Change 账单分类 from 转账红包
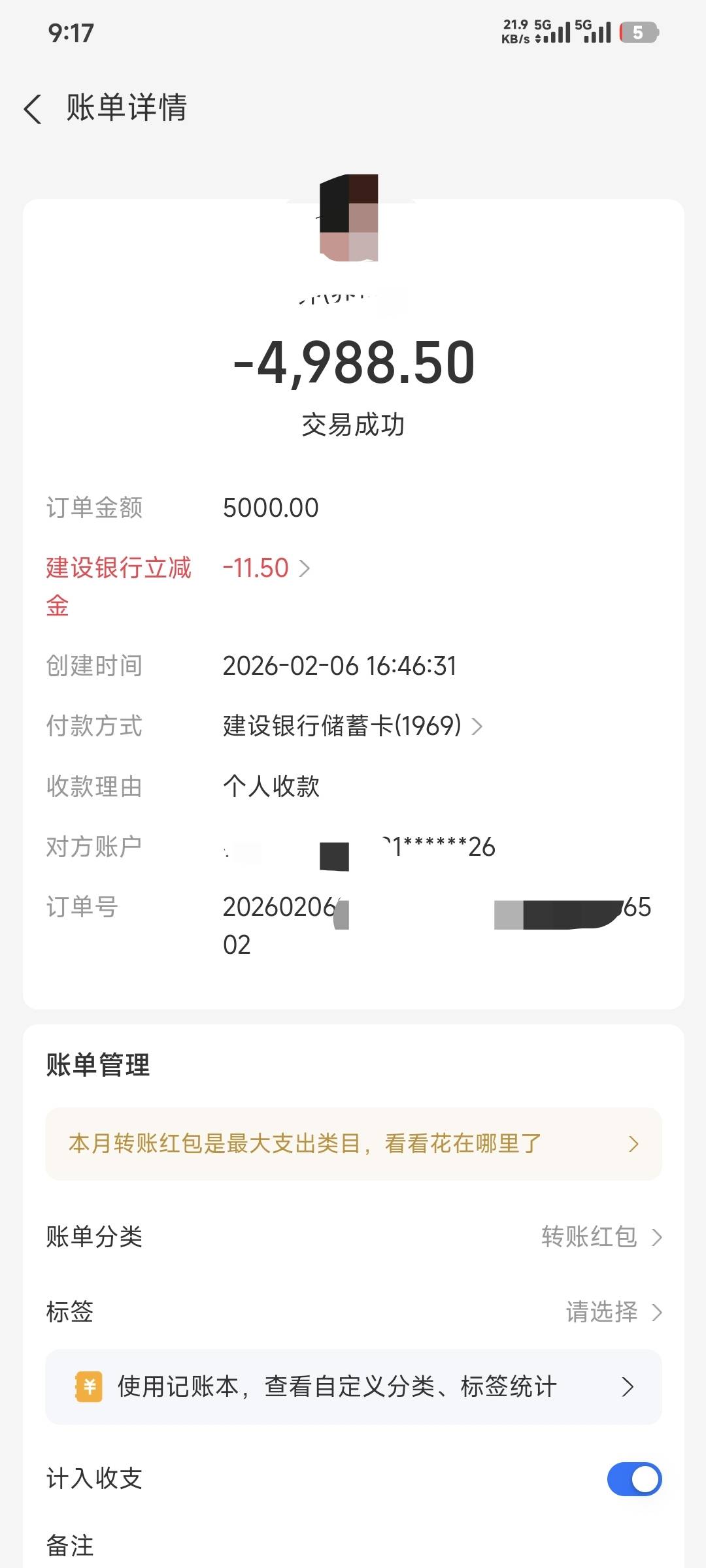This screenshot has height=1568, width=706. [601, 1237]
